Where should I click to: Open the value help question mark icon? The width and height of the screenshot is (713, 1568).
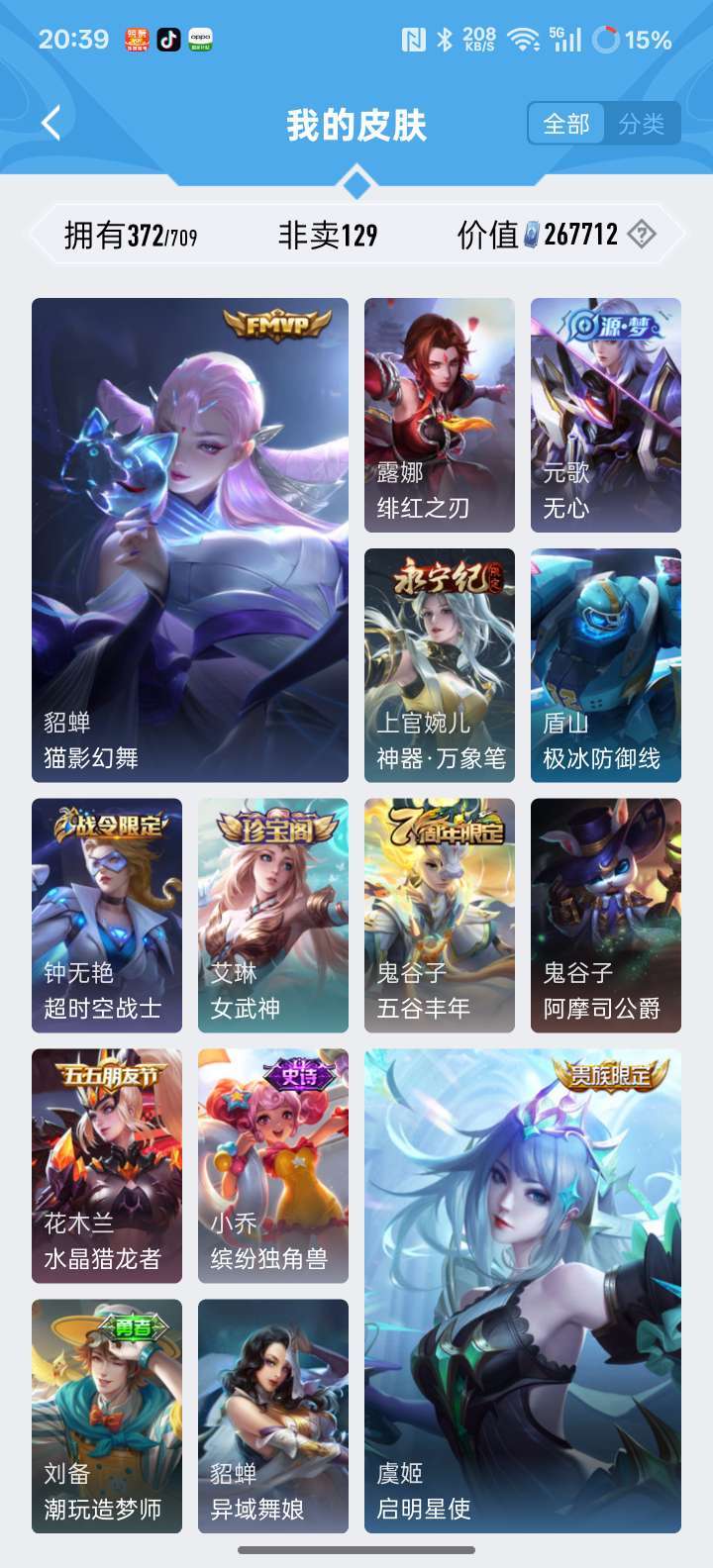click(642, 235)
